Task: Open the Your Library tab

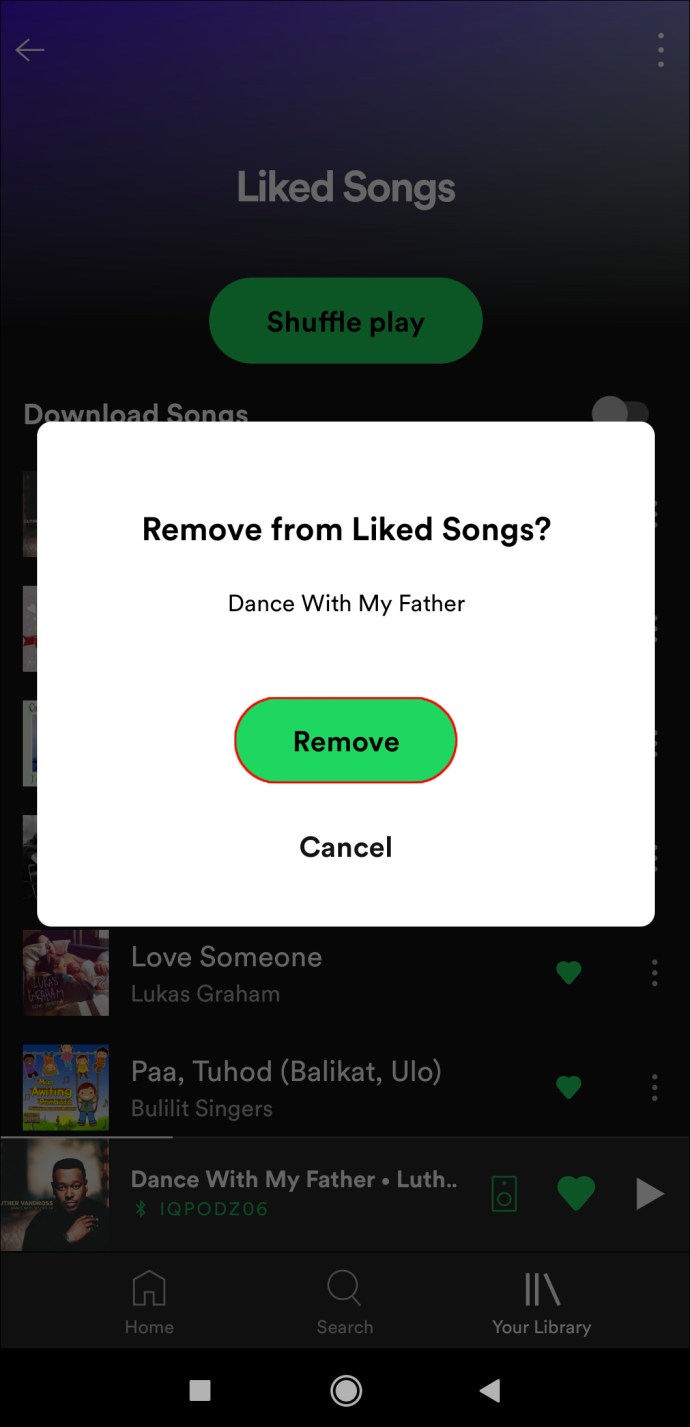Action: (541, 1302)
